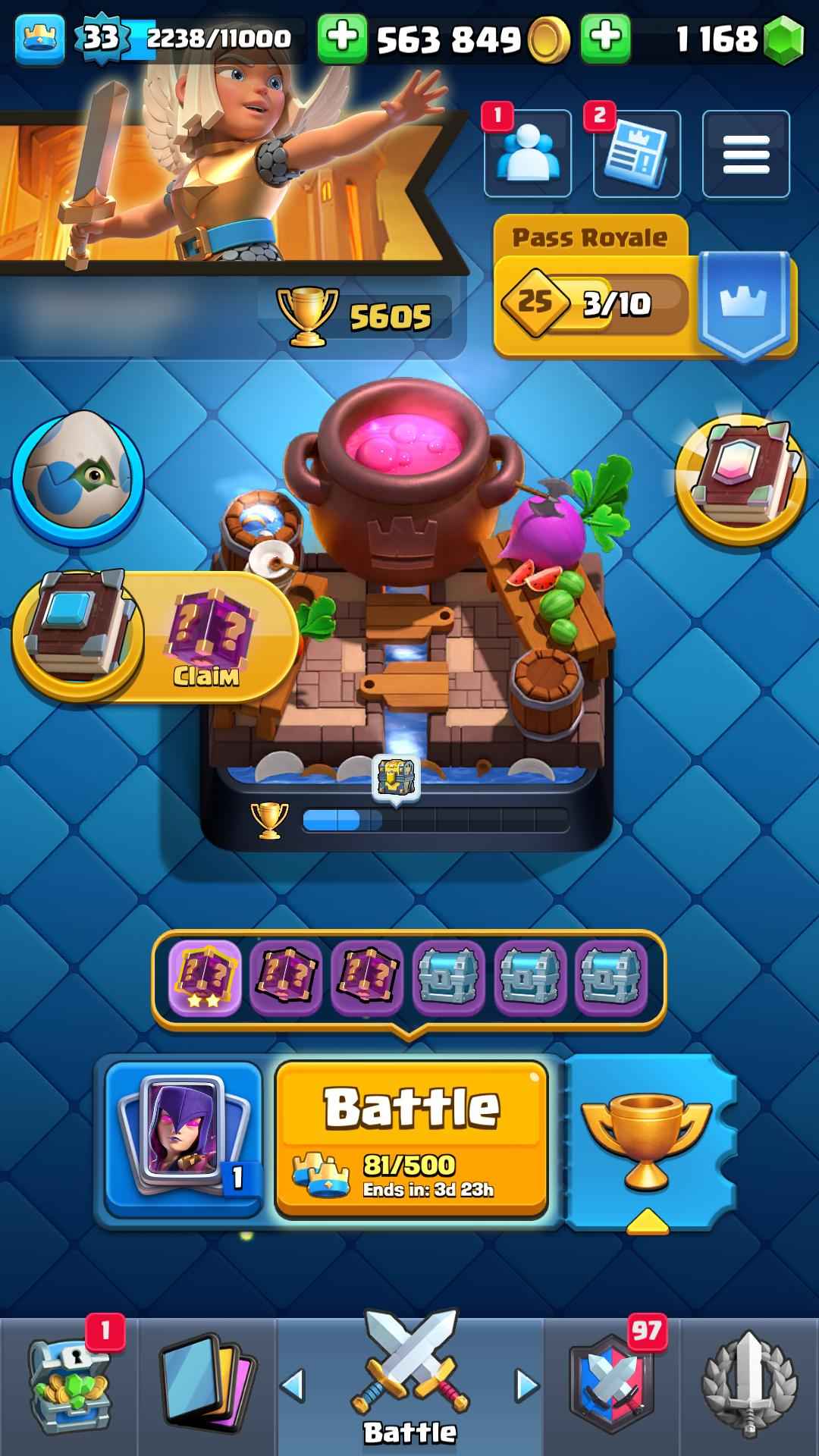Screen dimensions: 819x1456
Task: Open the hamburger menu
Action: click(745, 154)
